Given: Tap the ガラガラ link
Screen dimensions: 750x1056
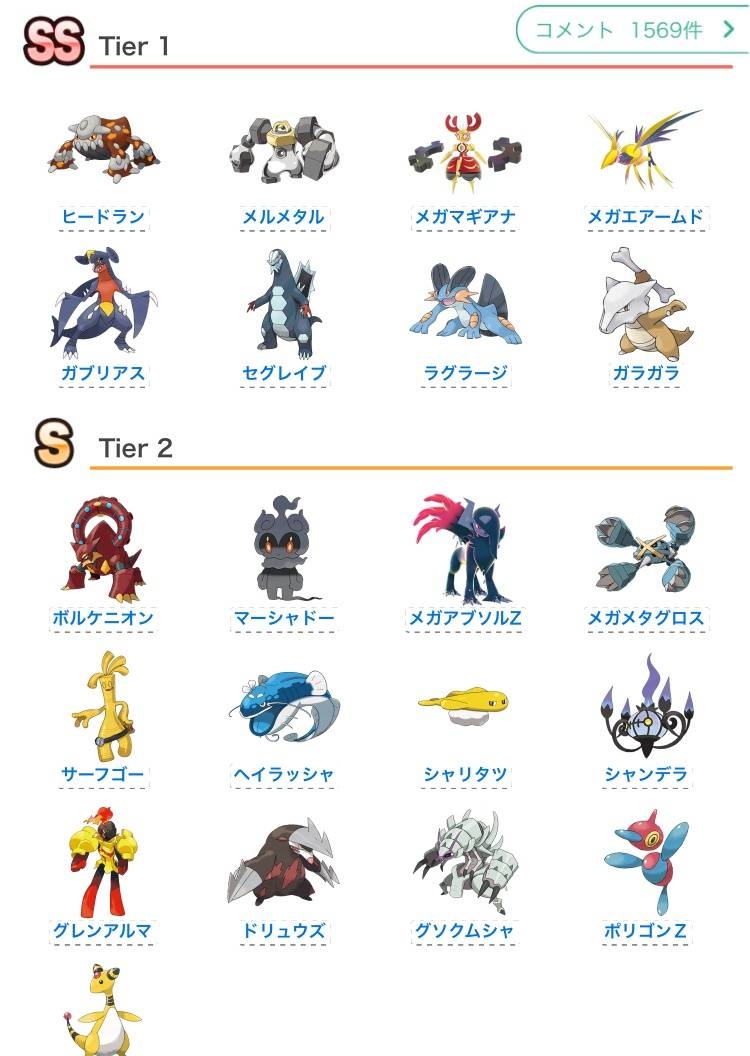Looking at the screenshot, I should 646,374.
